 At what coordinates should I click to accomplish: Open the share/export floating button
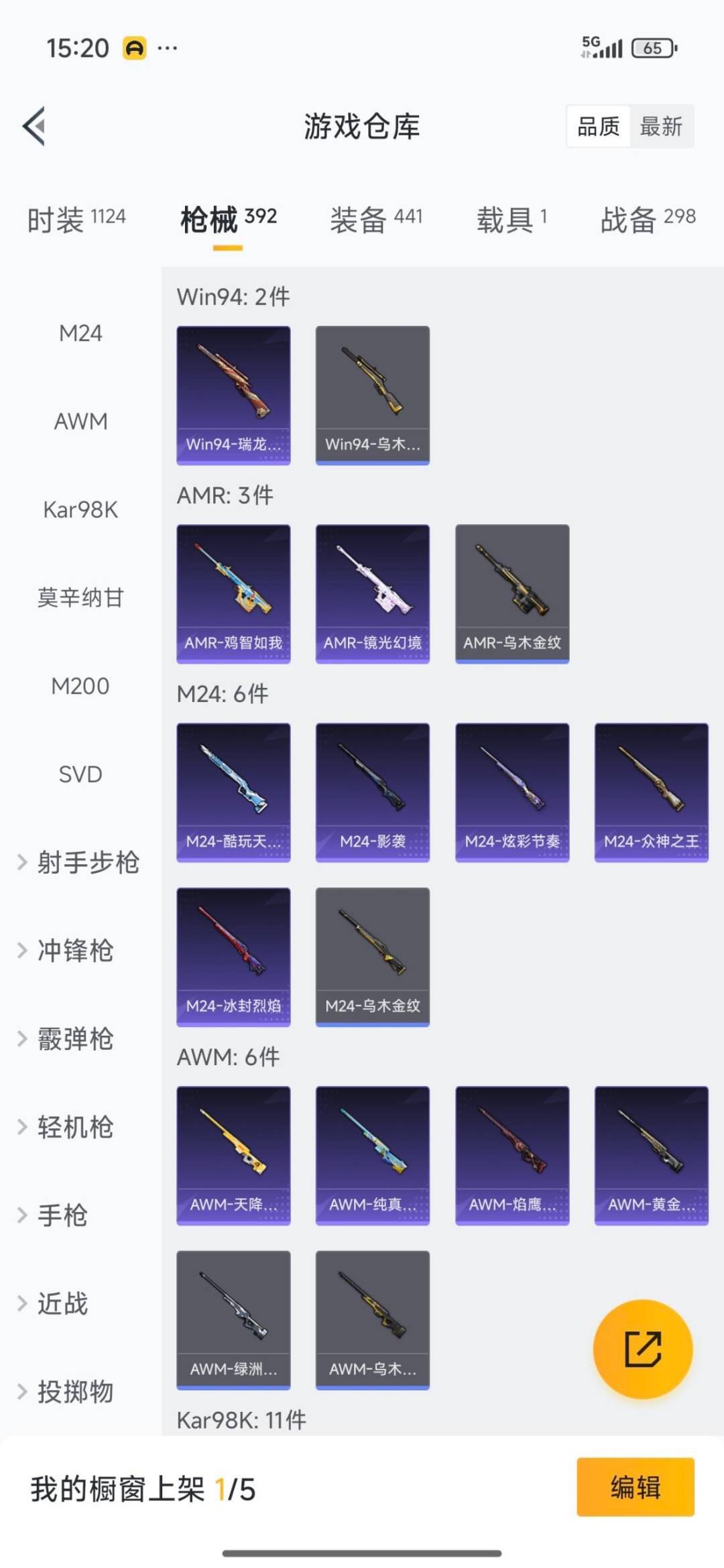pos(642,1349)
